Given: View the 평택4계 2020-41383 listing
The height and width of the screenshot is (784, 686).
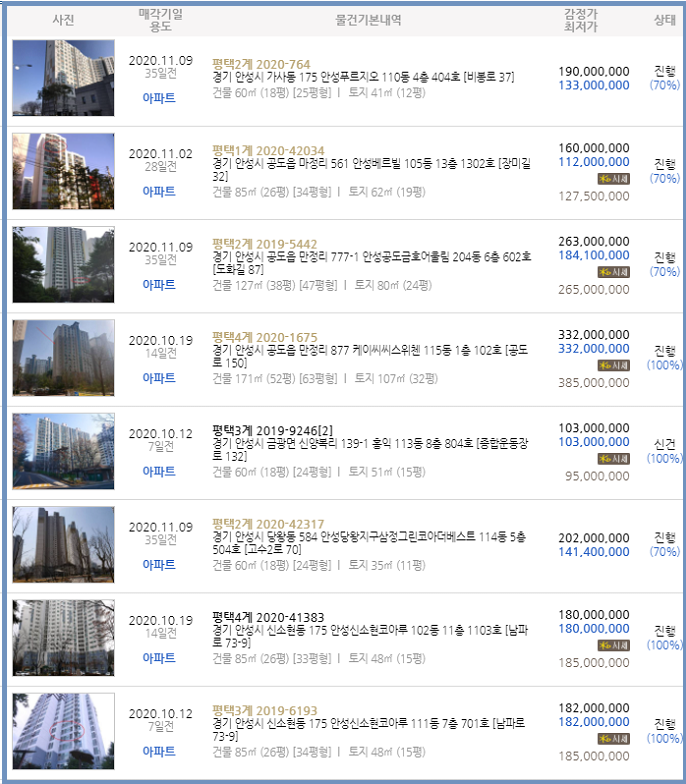Looking at the screenshot, I should tap(268, 616).
